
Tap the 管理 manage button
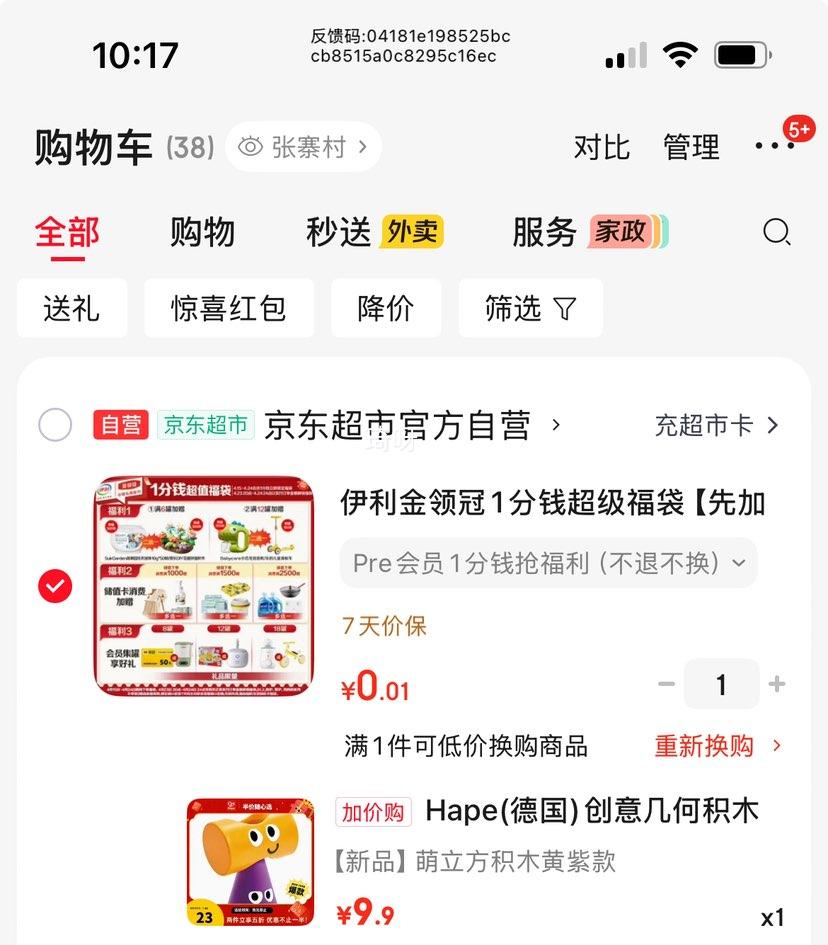tap(689, 146)
